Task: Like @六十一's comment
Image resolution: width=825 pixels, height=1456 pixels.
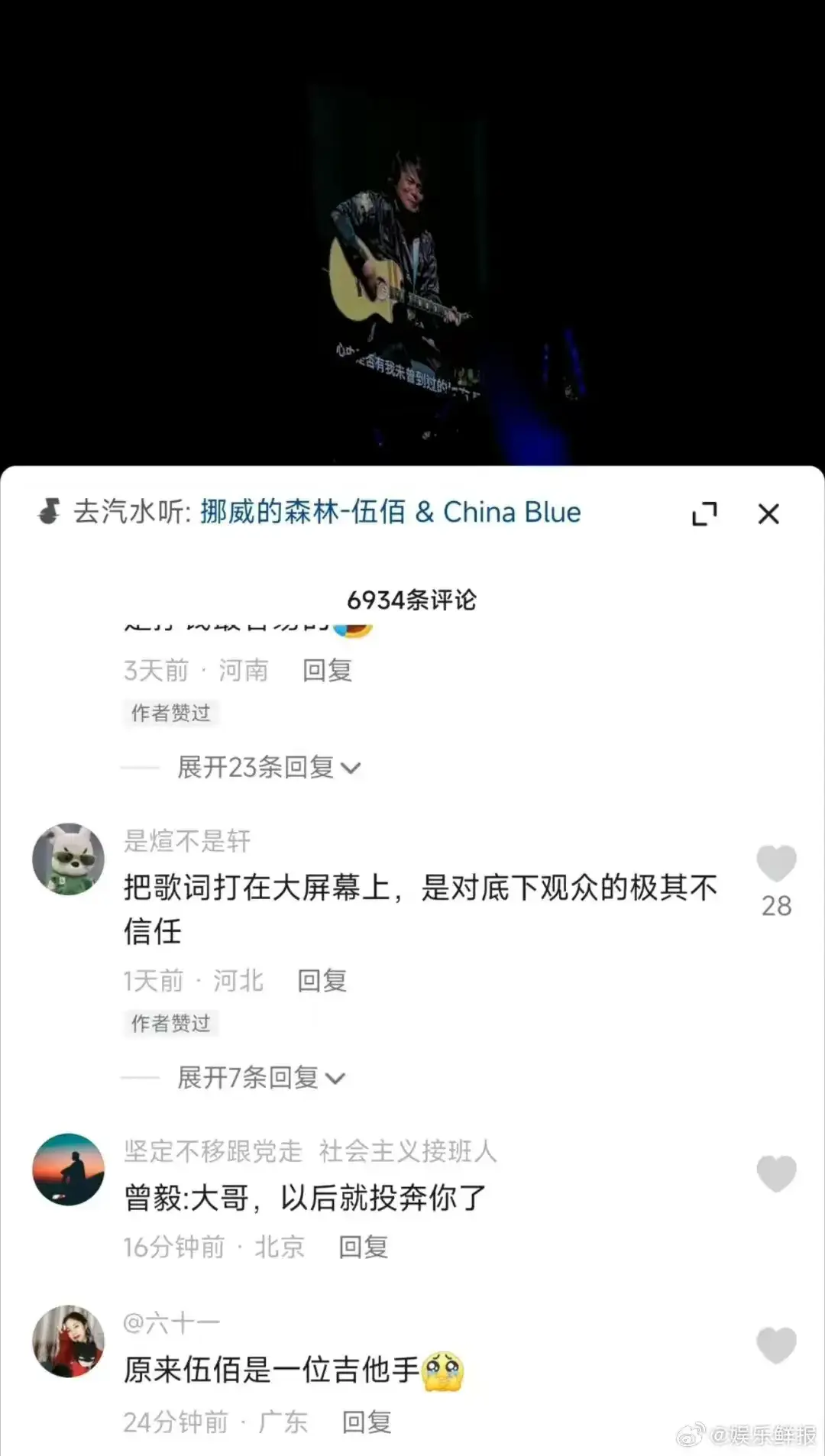Action: [776, 1345]
